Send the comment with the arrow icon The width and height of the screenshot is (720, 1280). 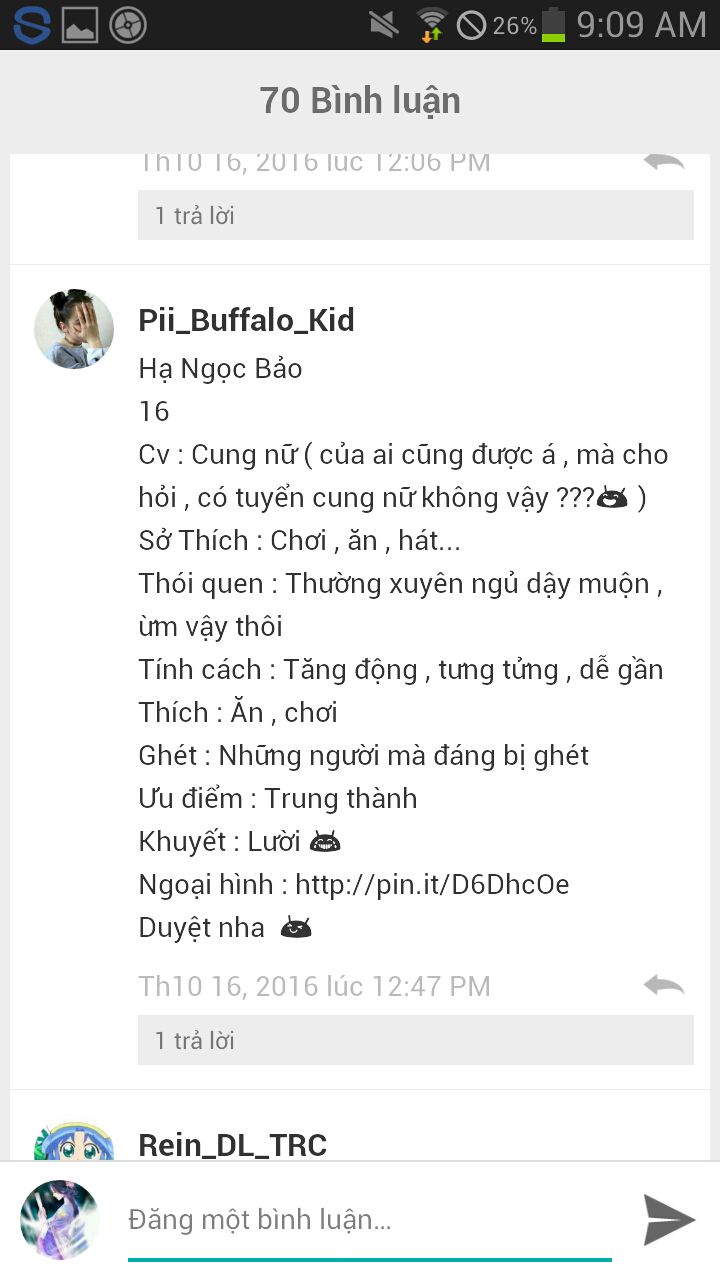(x=668, y=1220)
